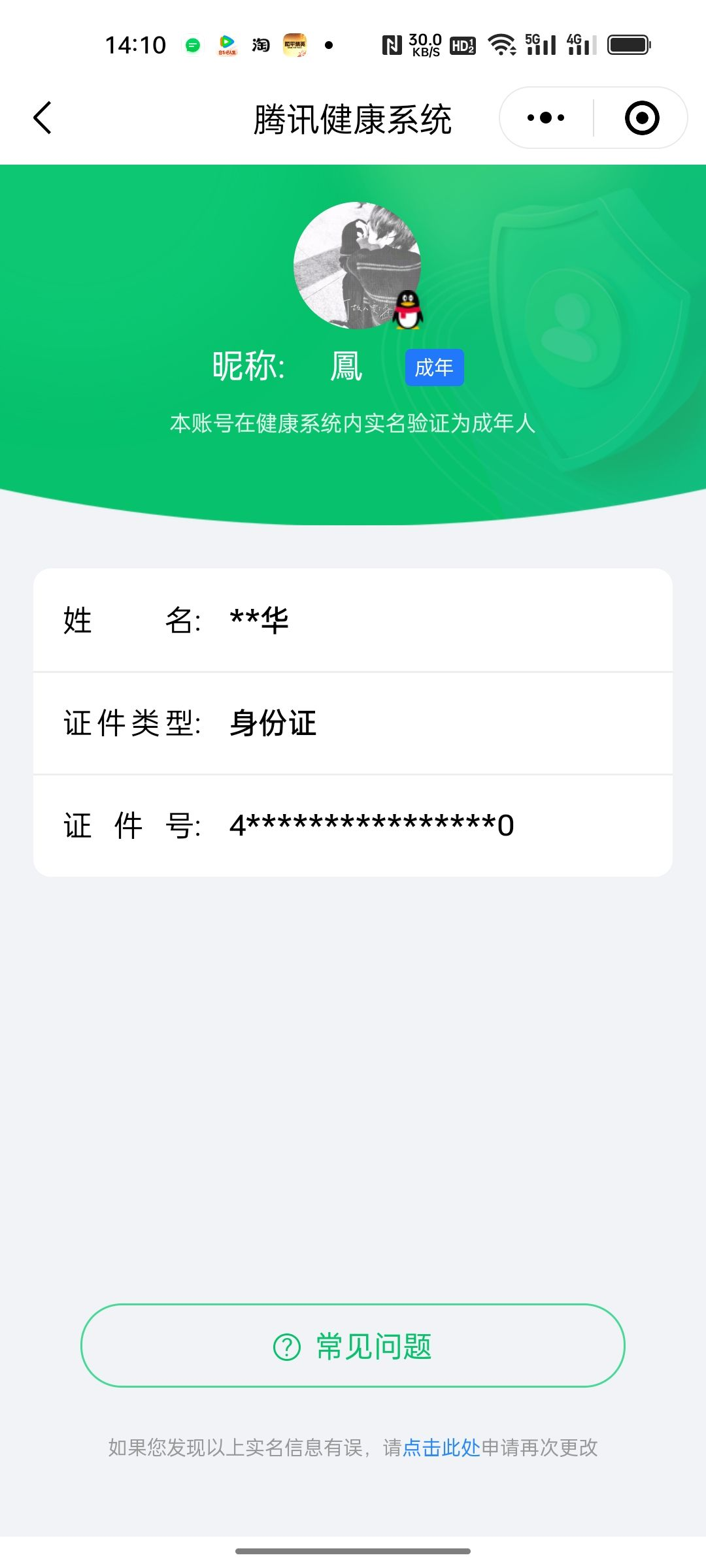The width and height of the screenshot is (706, 1568).
Task: Tap the back arrow at top left
Action: coord(42,118)
